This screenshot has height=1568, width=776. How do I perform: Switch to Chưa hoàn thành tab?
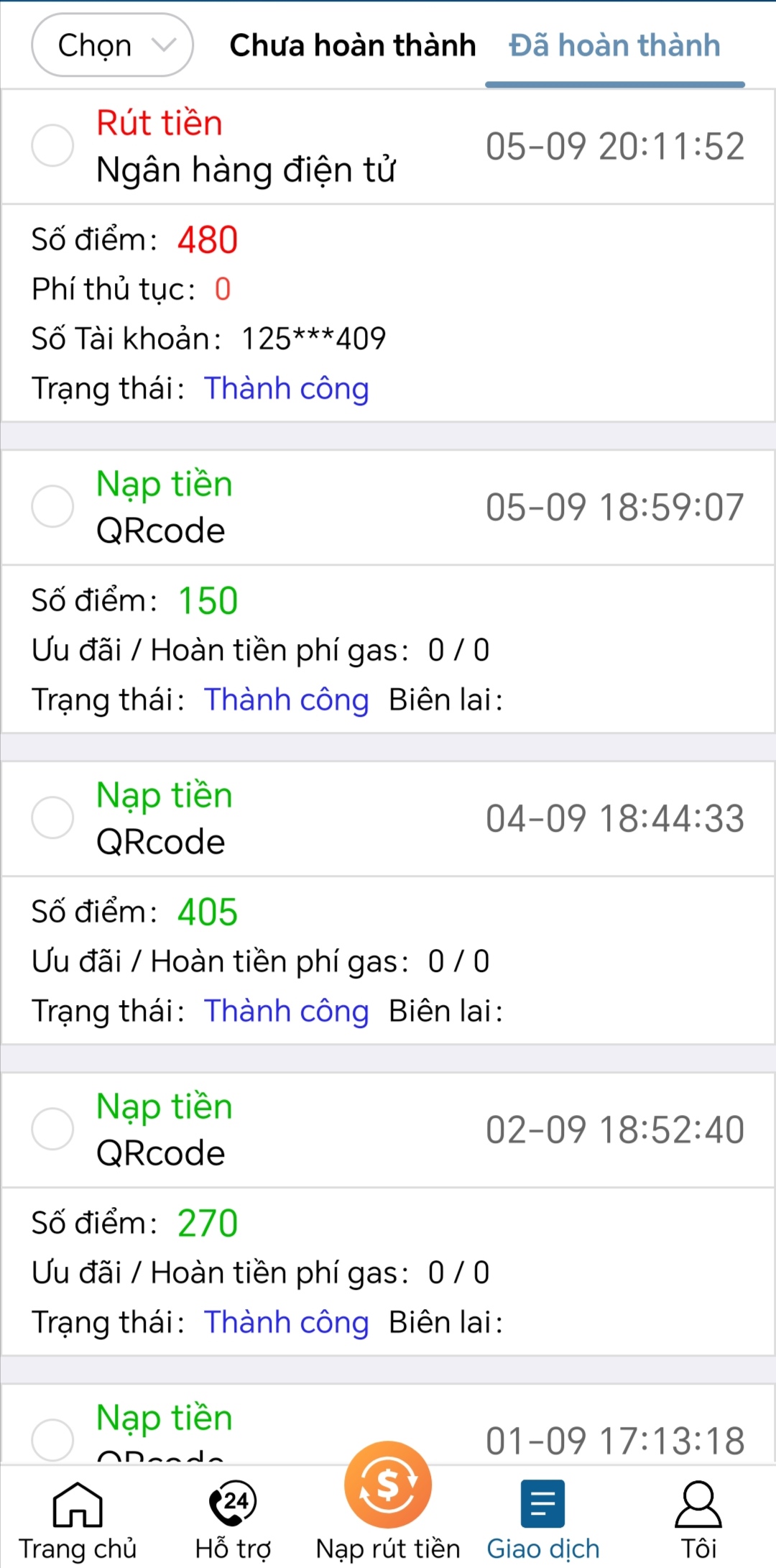[352, 45]
